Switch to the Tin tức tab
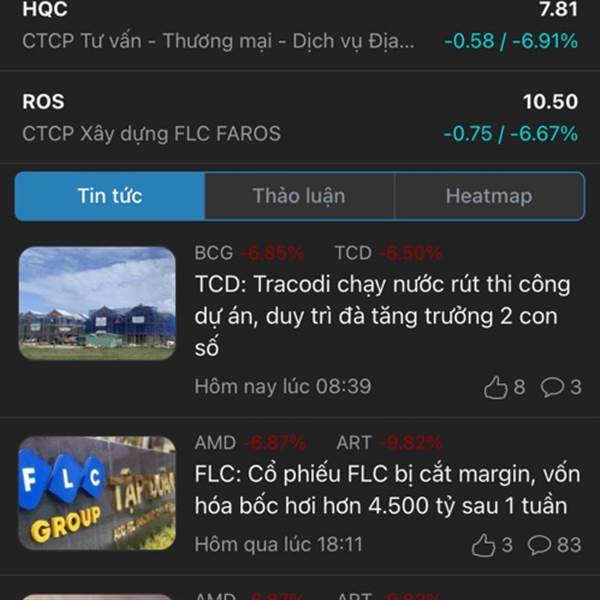600x600 pixels. (110, 196)
